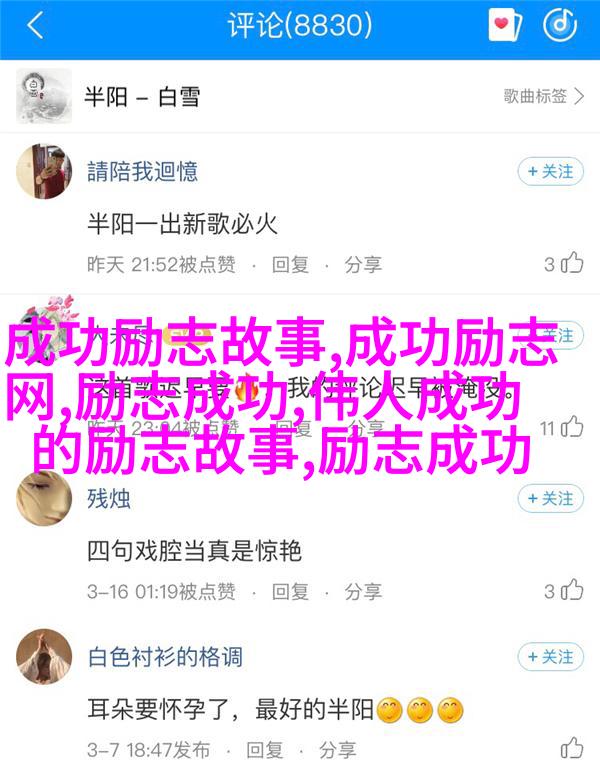Share 残烛's comment
Image resolution: width=600 pixels, height=779 pixels.
363,590
